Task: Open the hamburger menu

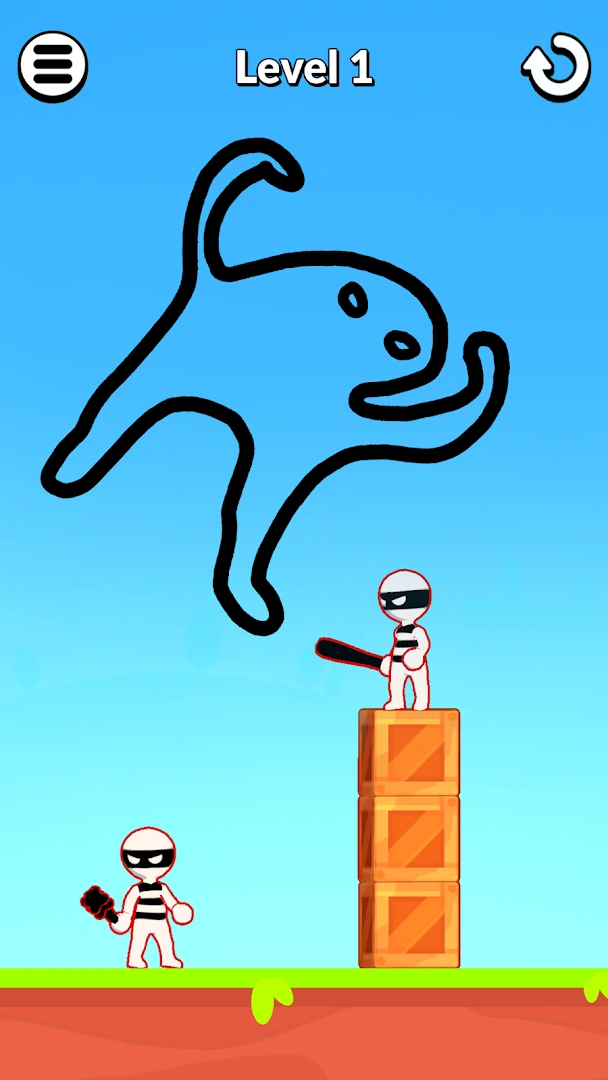Action: pyautogui.click(x=53, y=66)
